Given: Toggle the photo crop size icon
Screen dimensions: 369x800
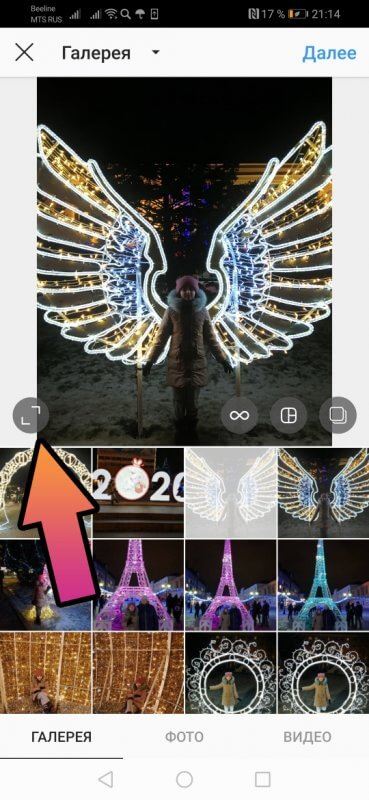Looking at the screenshot, I should (x=31, y=415).
